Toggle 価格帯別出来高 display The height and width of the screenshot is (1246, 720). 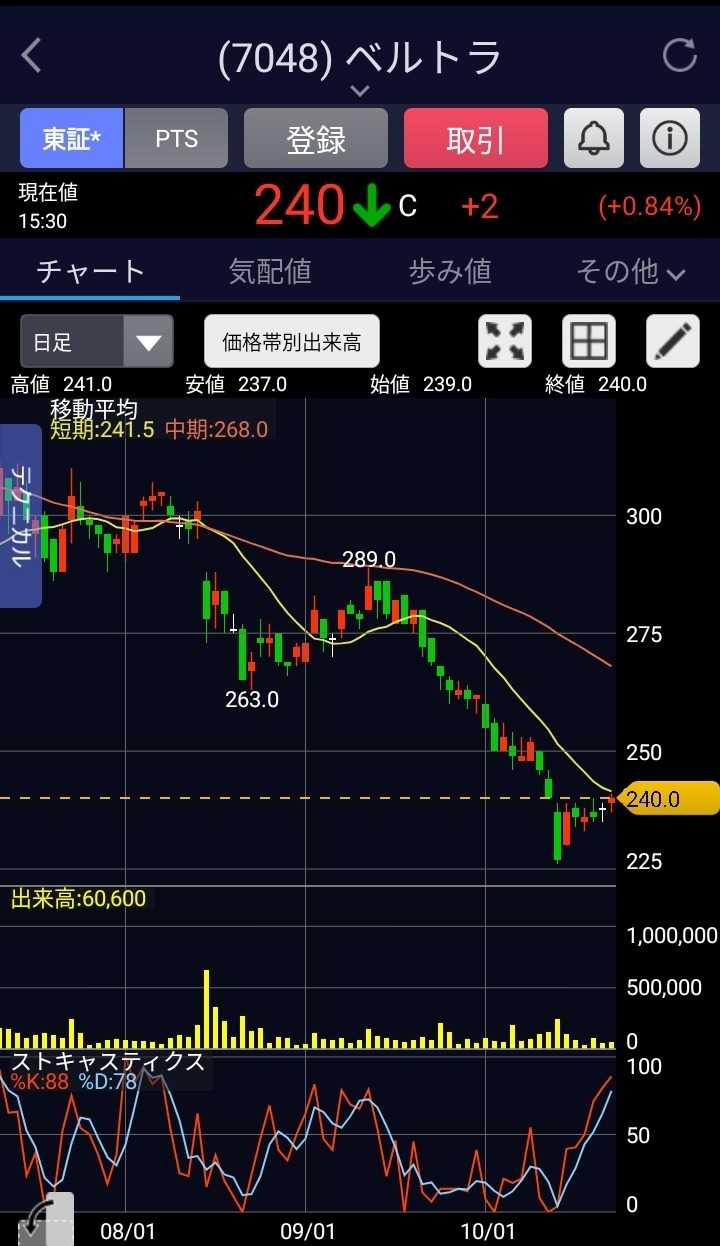(292, 342)
